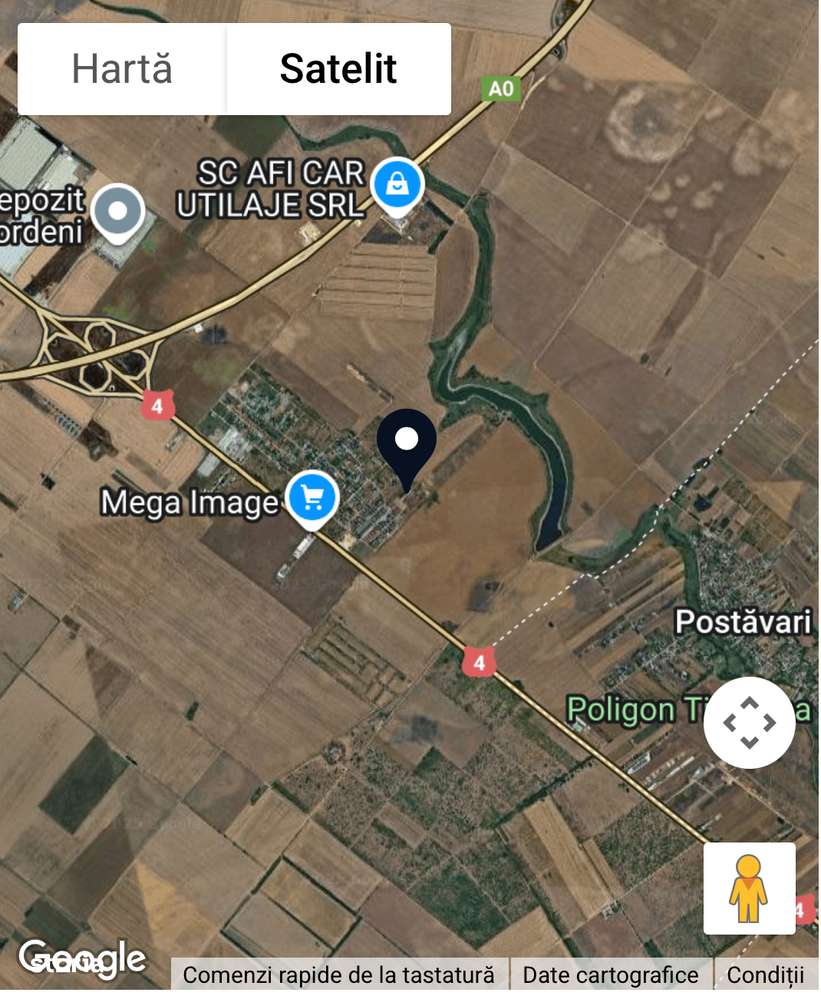Open Comenzi rapide de la tastatură

pos(339,974)
